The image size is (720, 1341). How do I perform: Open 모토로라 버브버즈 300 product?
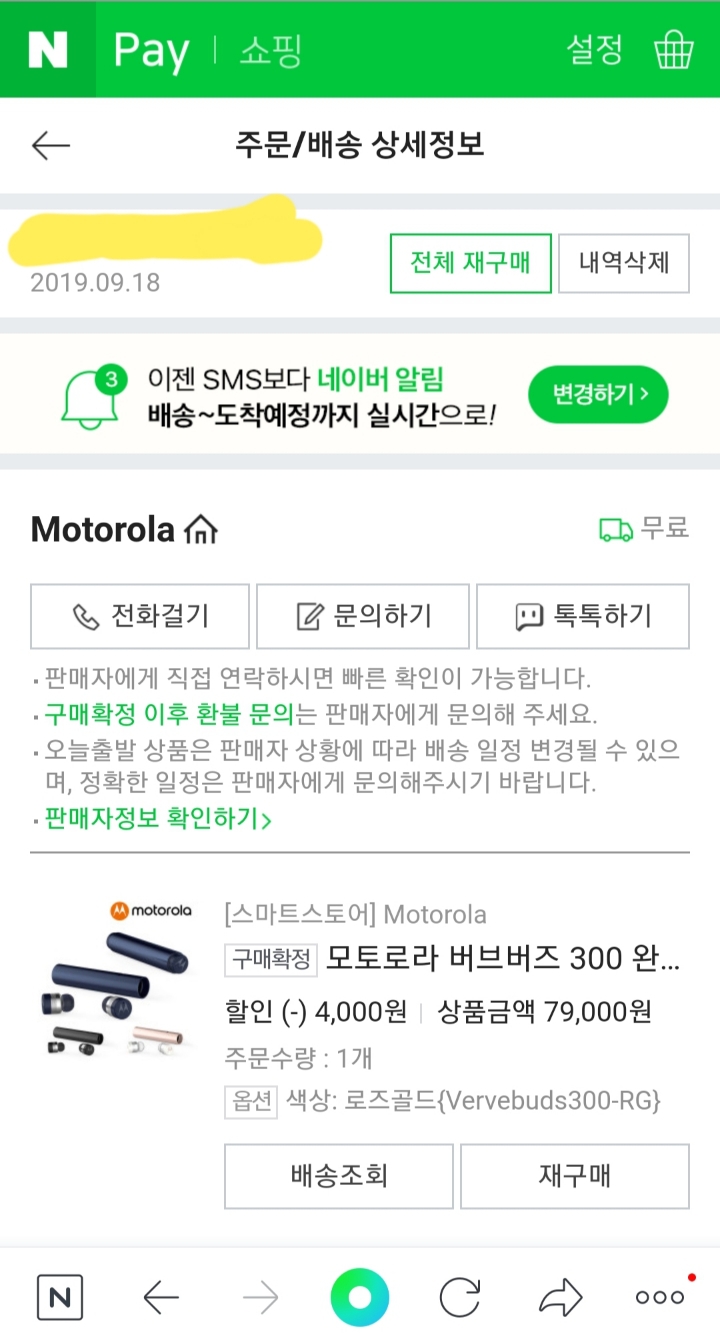(x=503, y=959)
